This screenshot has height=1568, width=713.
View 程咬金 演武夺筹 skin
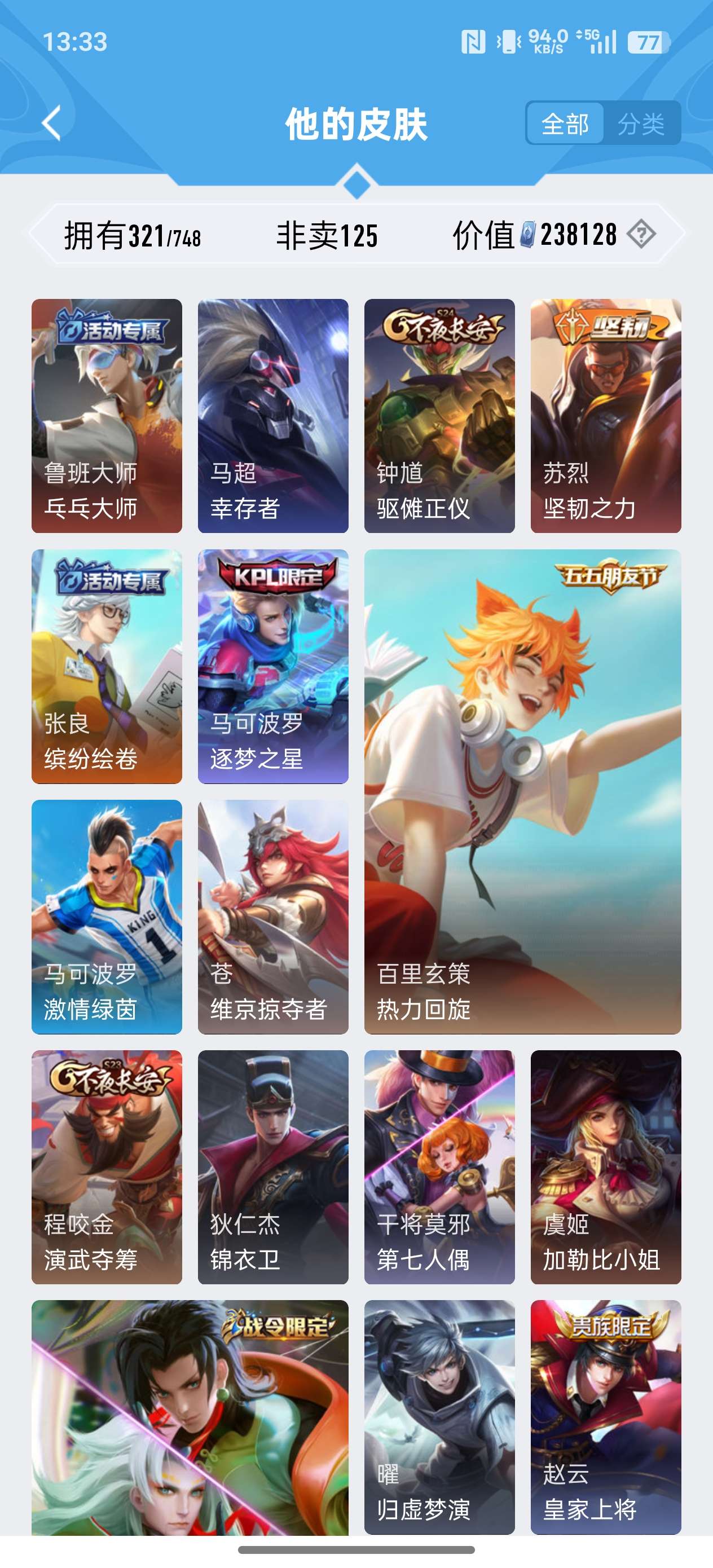click(107, 1167)
